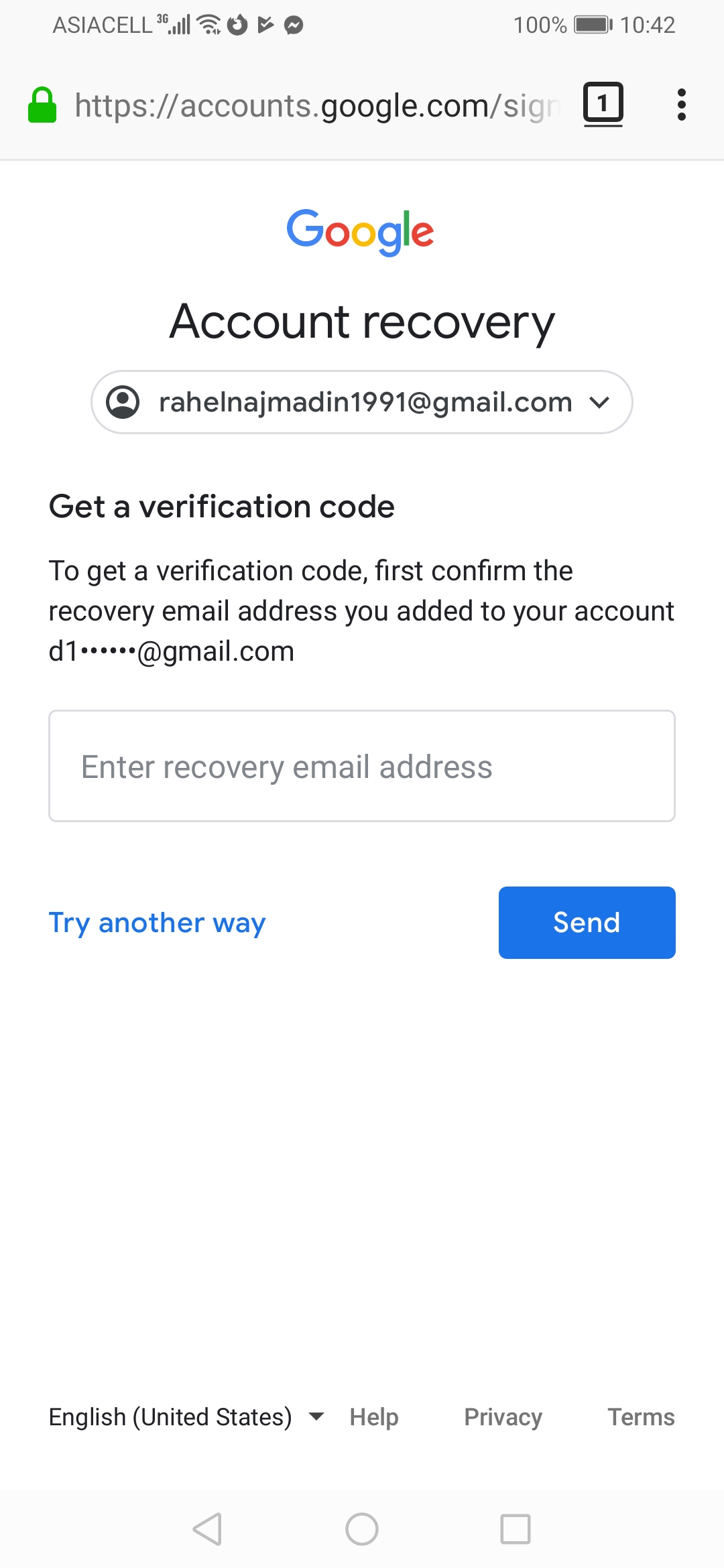Click the profile avatar icon in account chip
The height and width of the screenshot is (1568, 724).
pyautogui.click(x=123, y=403)
